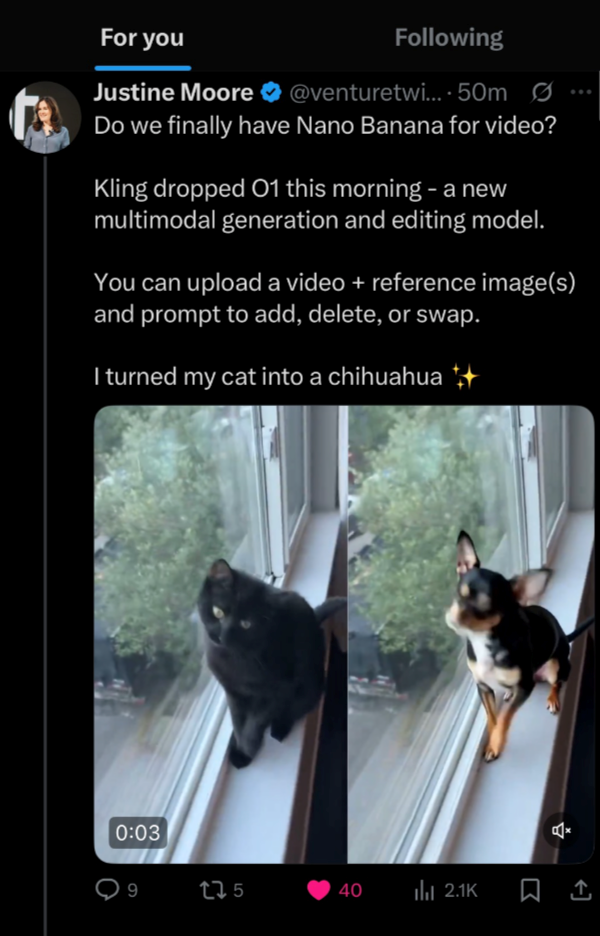The image size is (600, 936).
Task: View the post's 2.1K analytics
Action: (446, 889)
